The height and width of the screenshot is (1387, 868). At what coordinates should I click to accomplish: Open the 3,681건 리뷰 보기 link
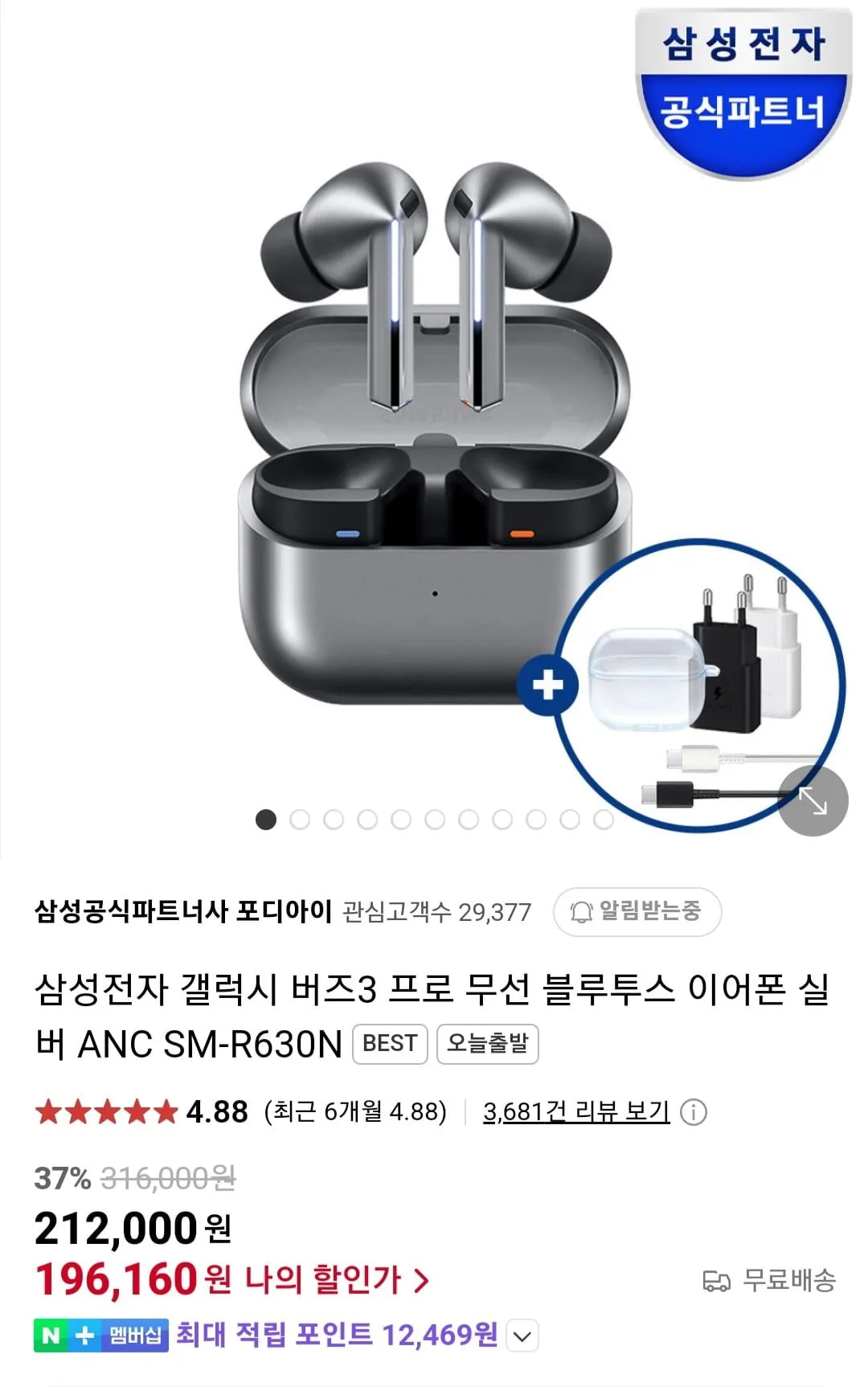pyautogui.click(x=575, y=1111)
